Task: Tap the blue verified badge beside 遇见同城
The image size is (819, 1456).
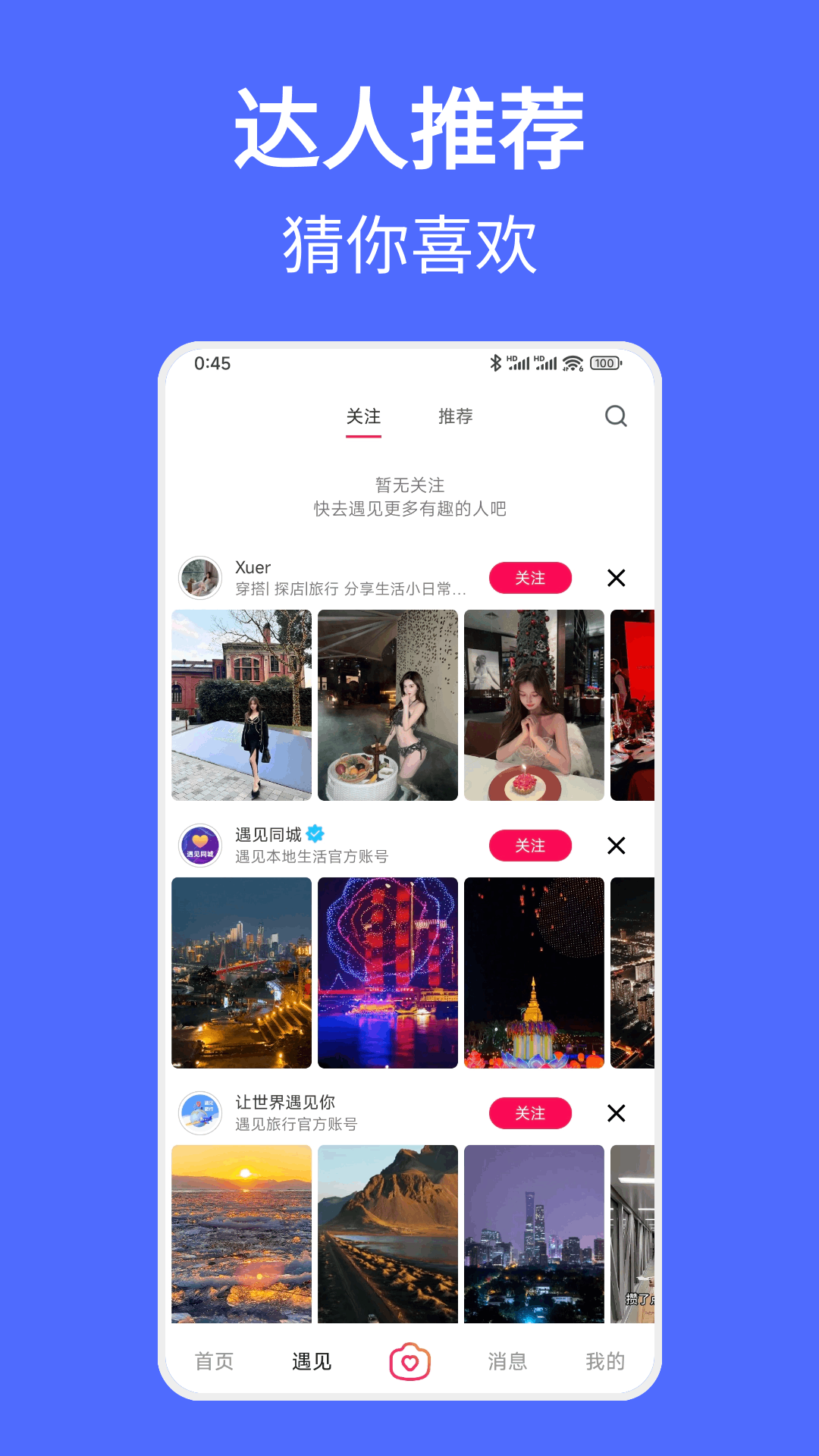Action: pyautogui.click(x=315, y=832)
